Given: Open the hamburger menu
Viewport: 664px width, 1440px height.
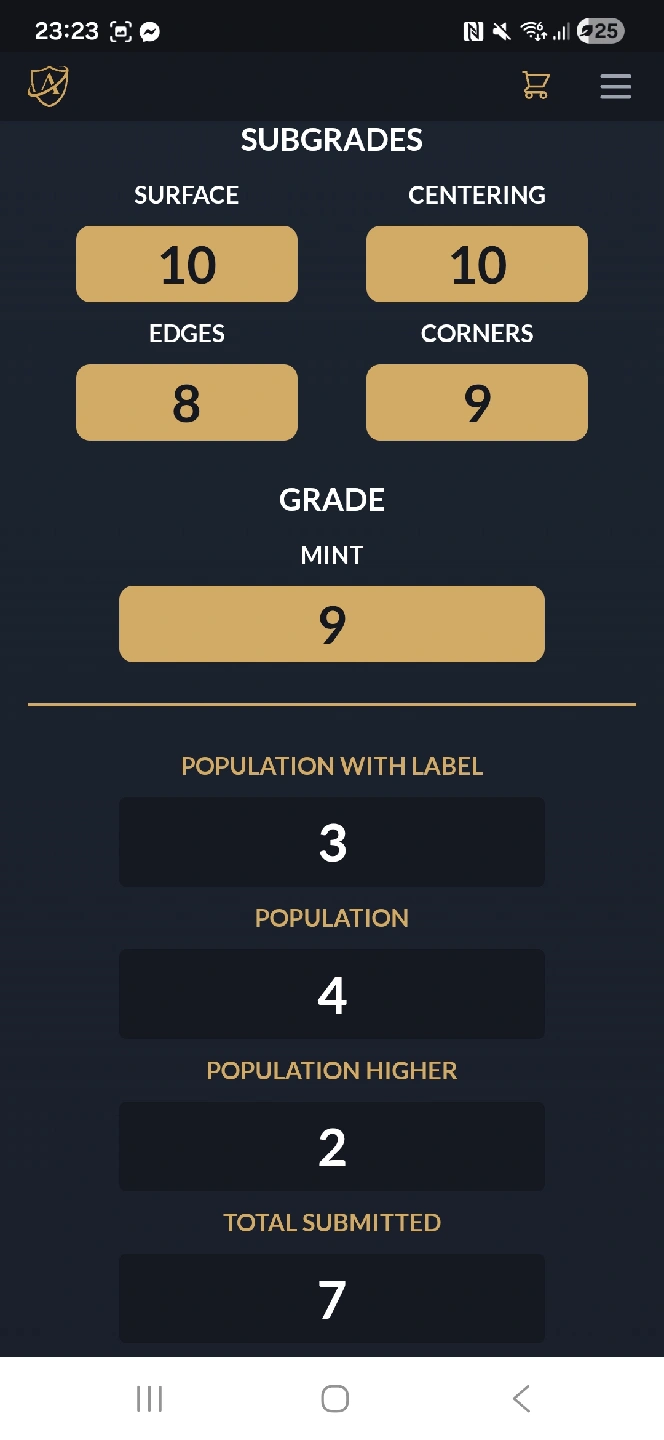Looking at the screenshot, I should click(x=615, y=86).
